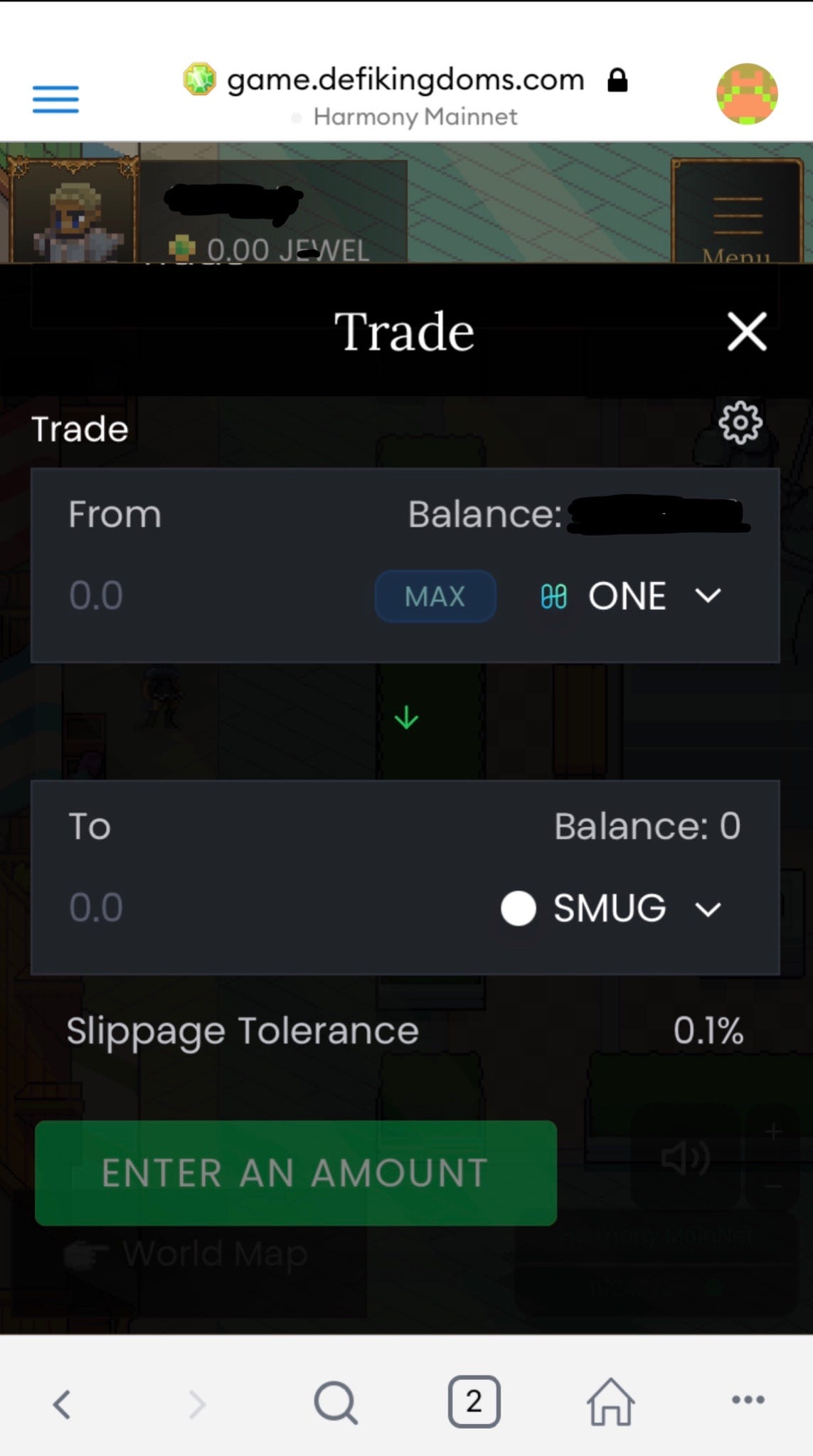Open the wallet account avatar
813x1456 pixels.
point(746,94)
